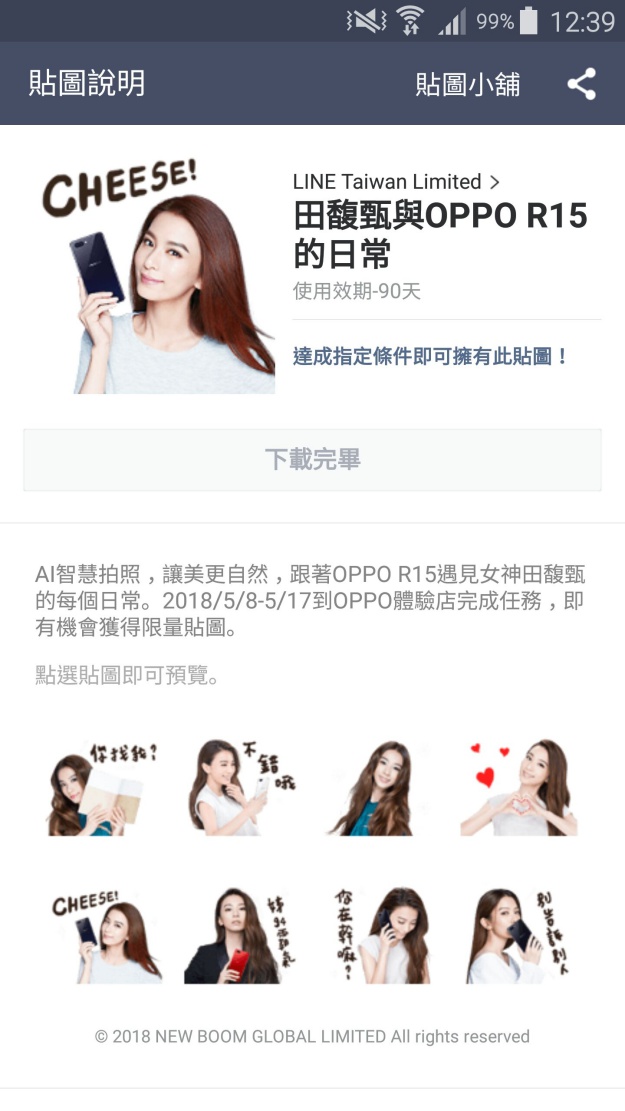Preview the 不錯哦 sticker

tap(242, 788)
